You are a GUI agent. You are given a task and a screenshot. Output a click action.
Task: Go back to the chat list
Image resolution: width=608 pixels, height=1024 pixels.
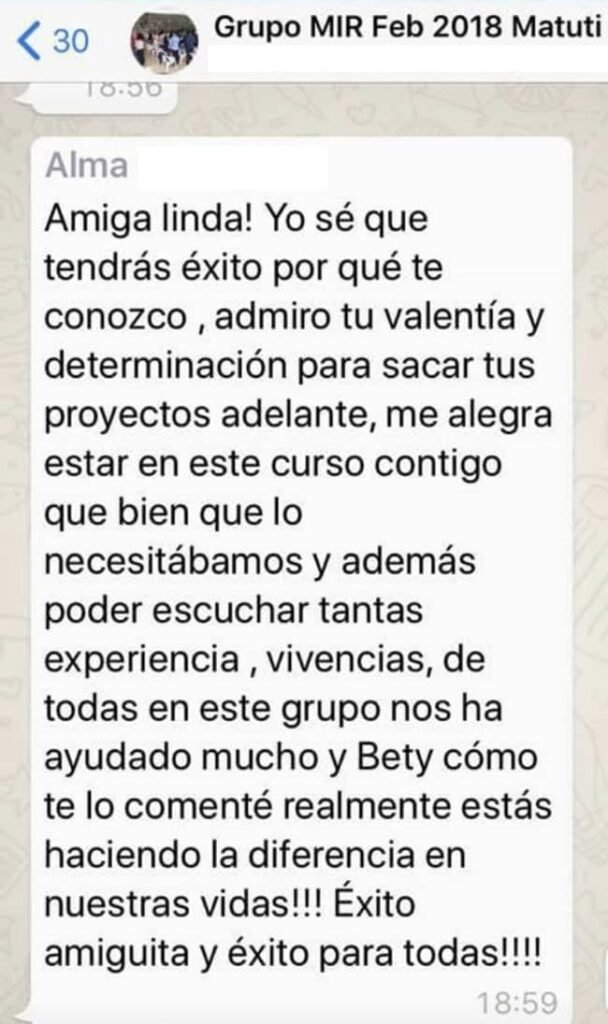coord(52,41)
